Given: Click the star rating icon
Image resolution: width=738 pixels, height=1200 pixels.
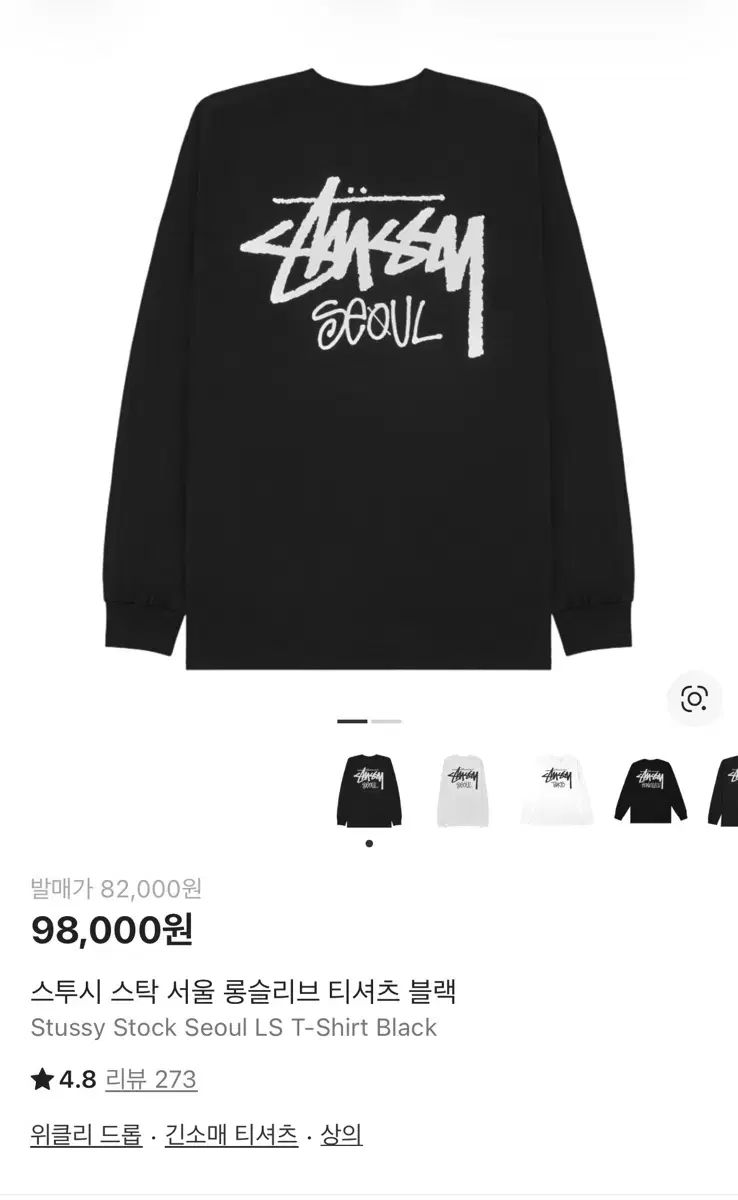Looking at the screenshot, I should coord(41,1078).
